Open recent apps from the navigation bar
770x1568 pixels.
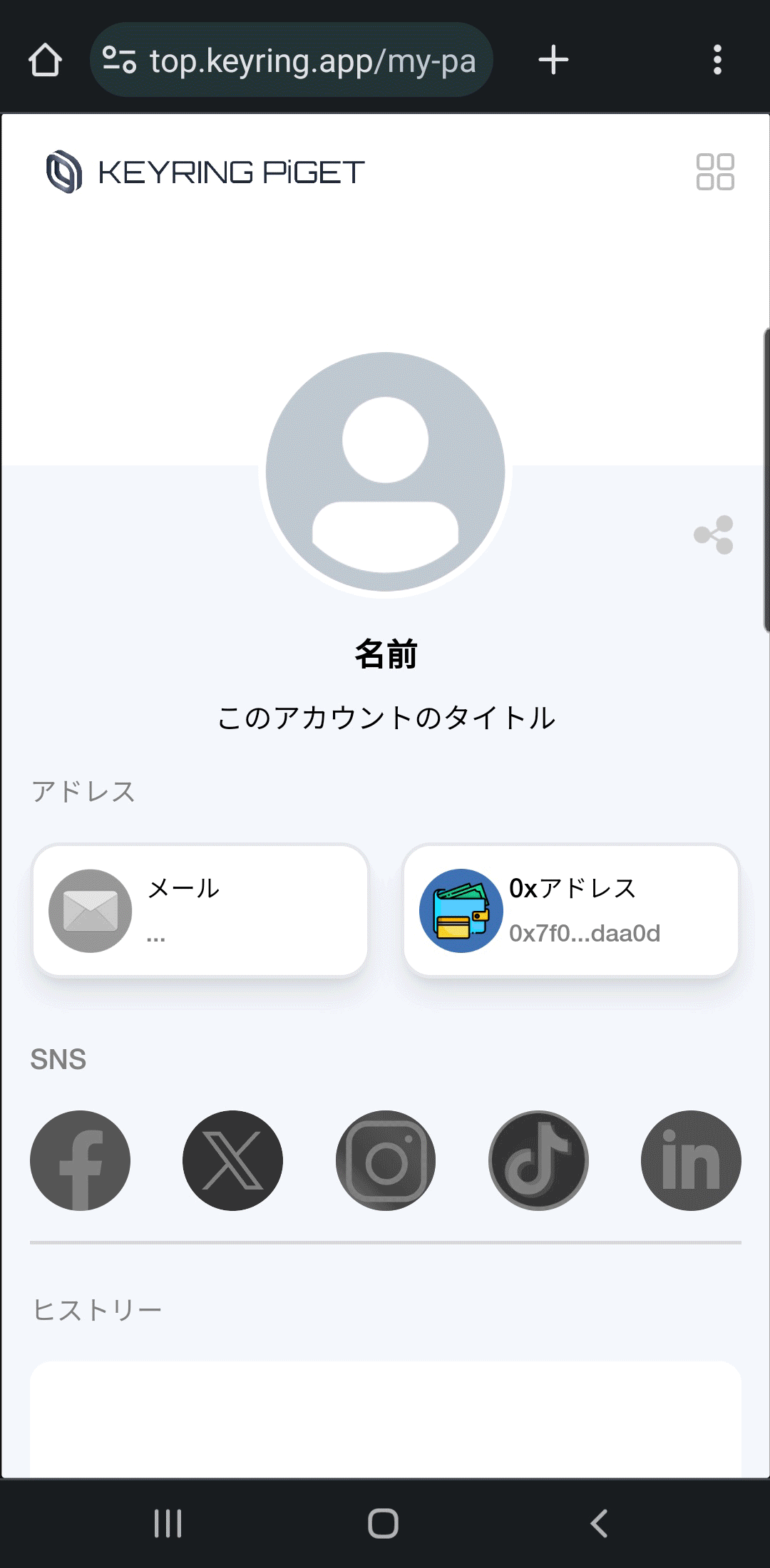pyautogui.click(x=168, y=1524)
